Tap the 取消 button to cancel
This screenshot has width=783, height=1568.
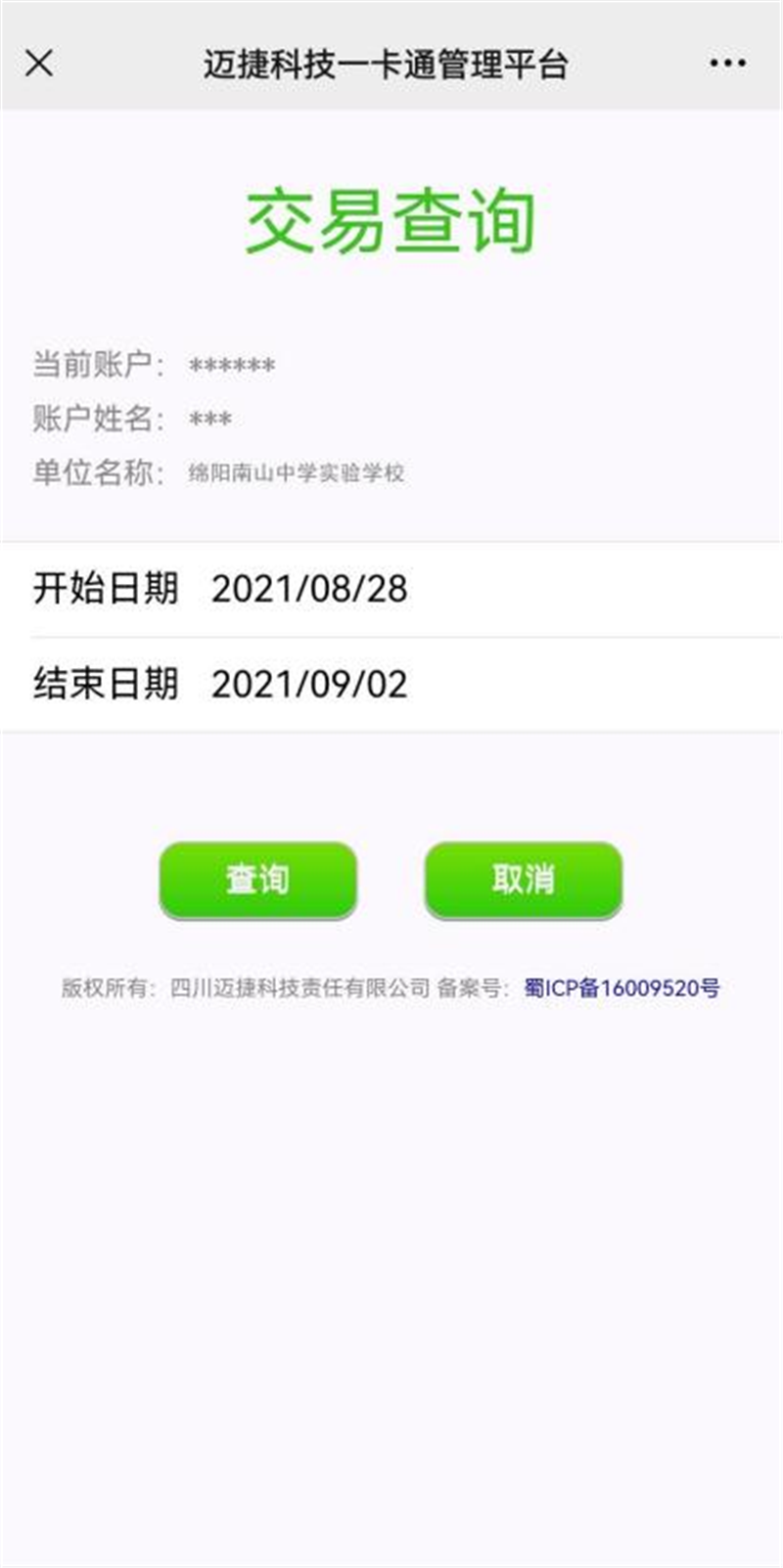point(522,880)
